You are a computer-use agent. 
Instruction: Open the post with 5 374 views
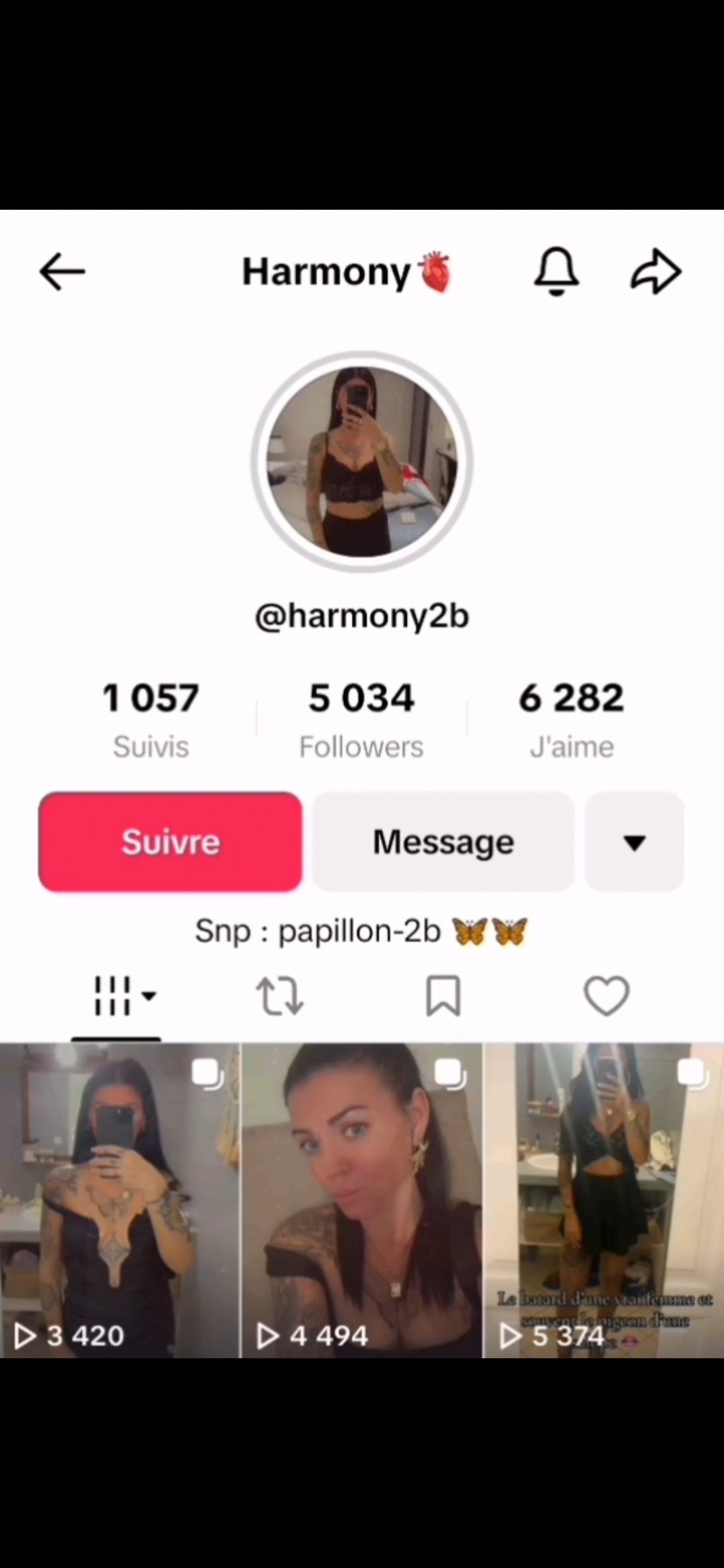click(604, 1200)
